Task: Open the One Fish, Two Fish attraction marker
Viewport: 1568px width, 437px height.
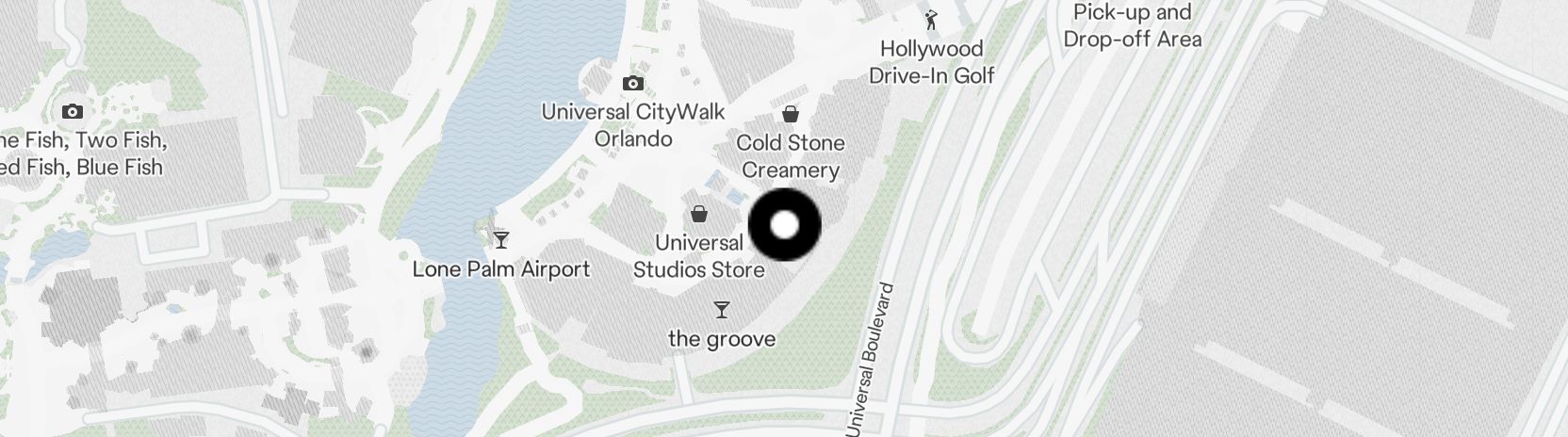Action: [x=72, y=112]
